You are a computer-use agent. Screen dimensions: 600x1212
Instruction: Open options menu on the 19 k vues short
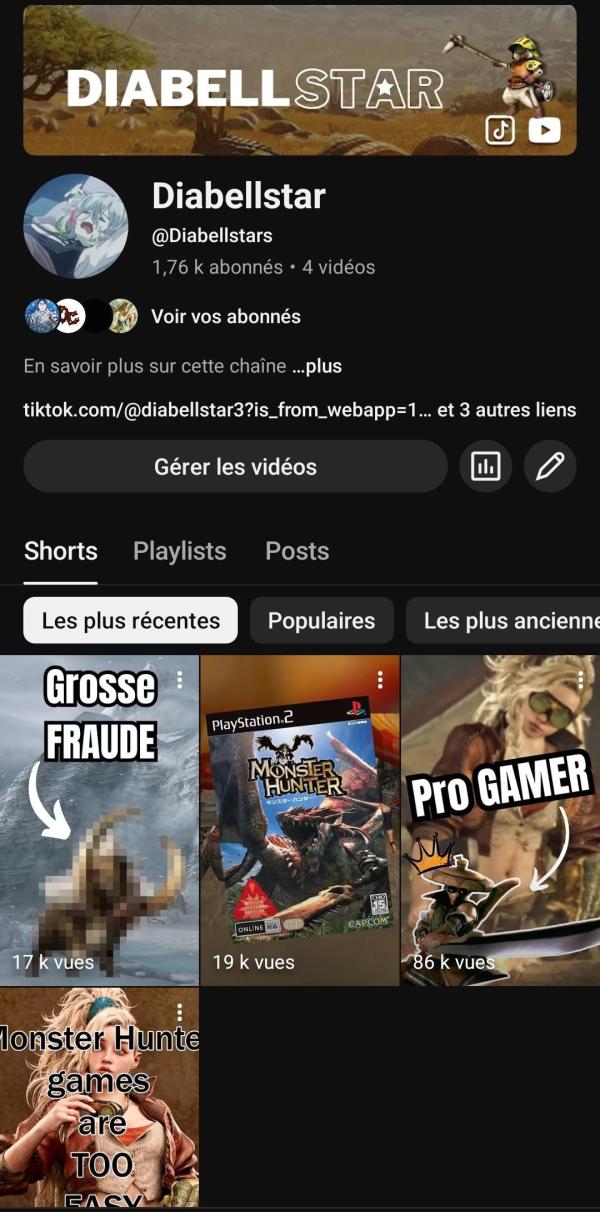click(380, 680)
